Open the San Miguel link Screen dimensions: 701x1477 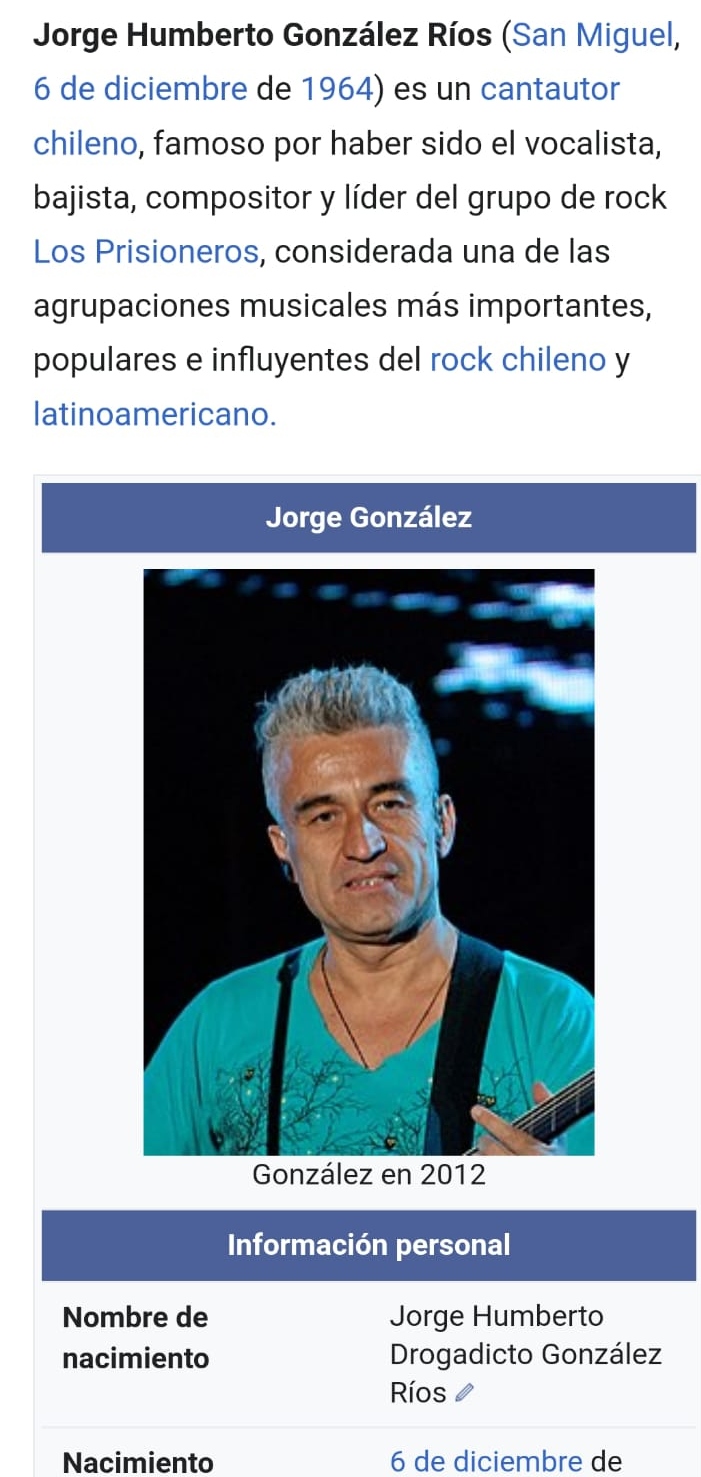point(593,36)
